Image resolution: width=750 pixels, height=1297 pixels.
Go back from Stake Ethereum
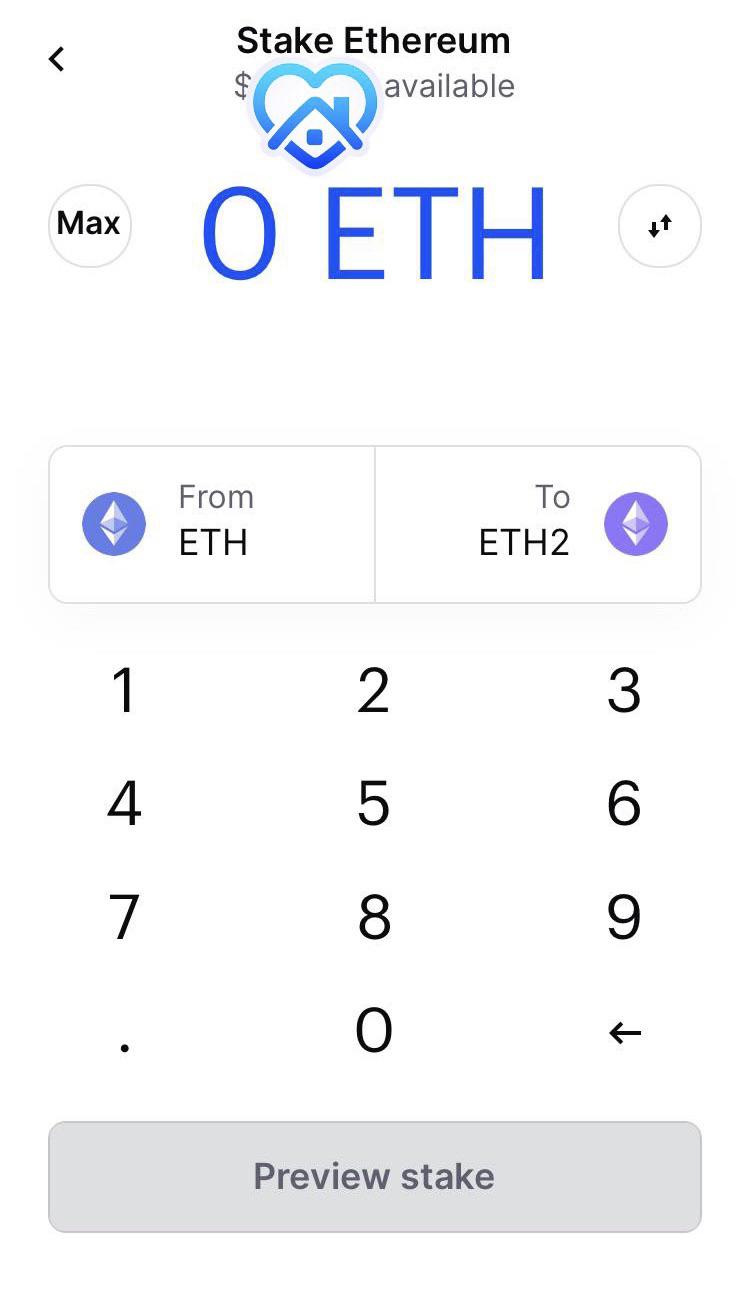57,59
